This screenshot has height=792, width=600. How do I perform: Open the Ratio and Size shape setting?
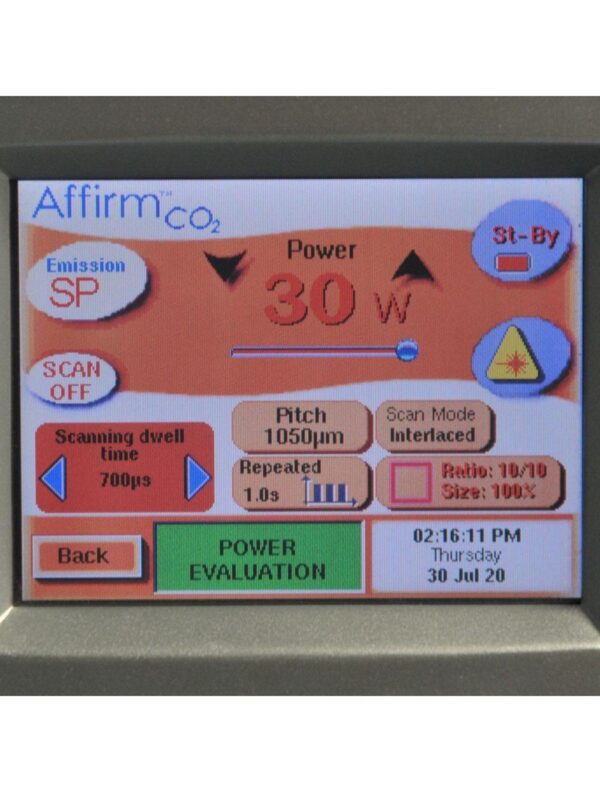468,483
